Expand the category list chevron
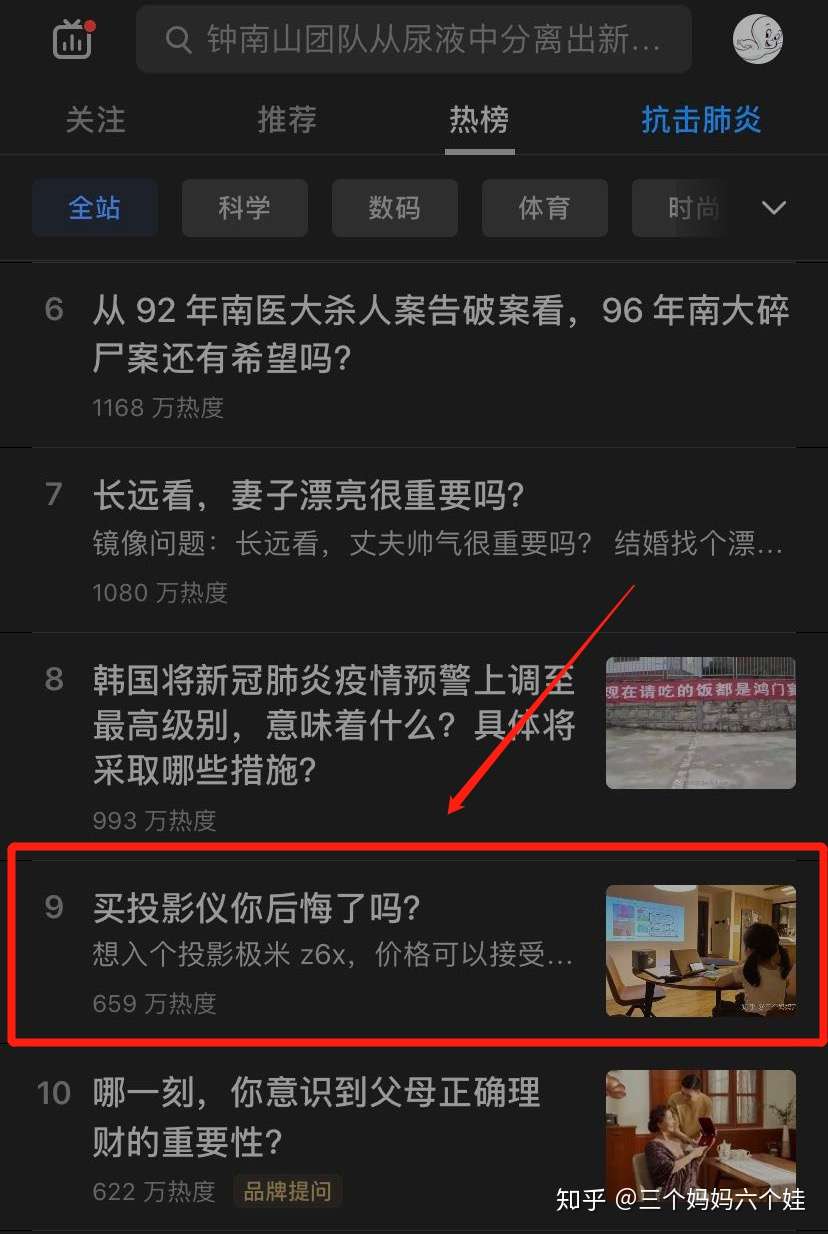828x1234 pixels. point(773,207)
